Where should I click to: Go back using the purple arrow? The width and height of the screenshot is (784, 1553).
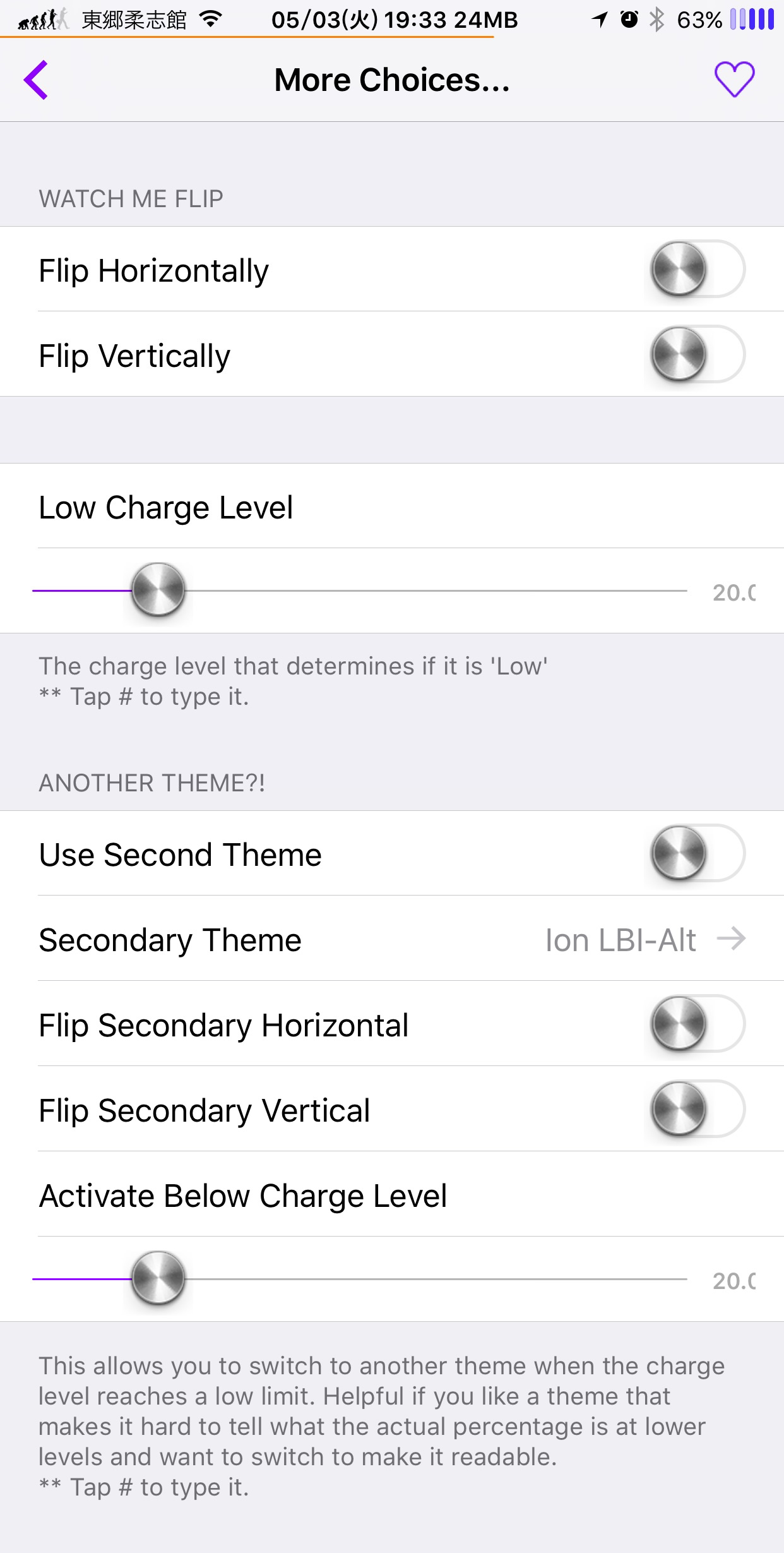pos(36,80)
